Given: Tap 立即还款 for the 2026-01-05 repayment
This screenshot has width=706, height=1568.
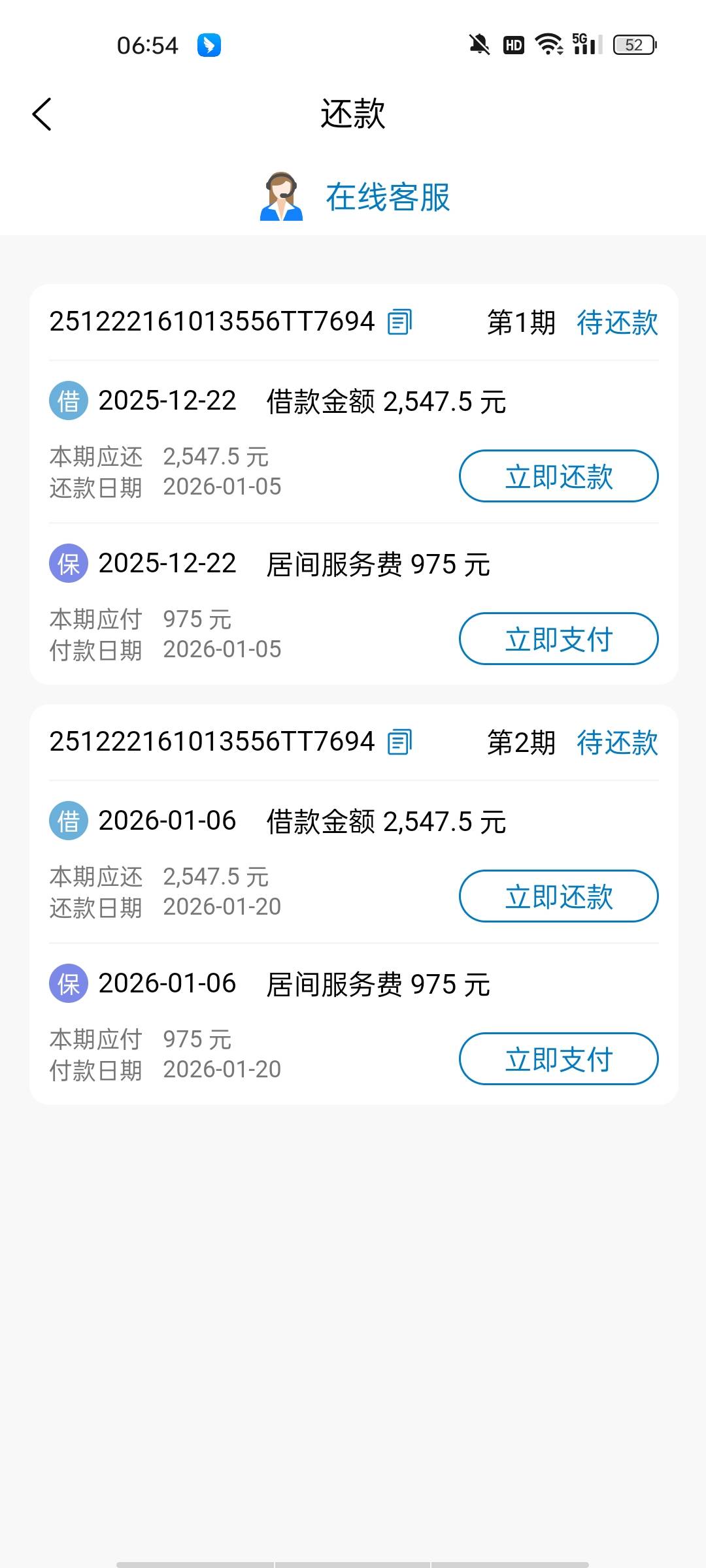Looking at the screenshot, I should [x=558, y=476].
